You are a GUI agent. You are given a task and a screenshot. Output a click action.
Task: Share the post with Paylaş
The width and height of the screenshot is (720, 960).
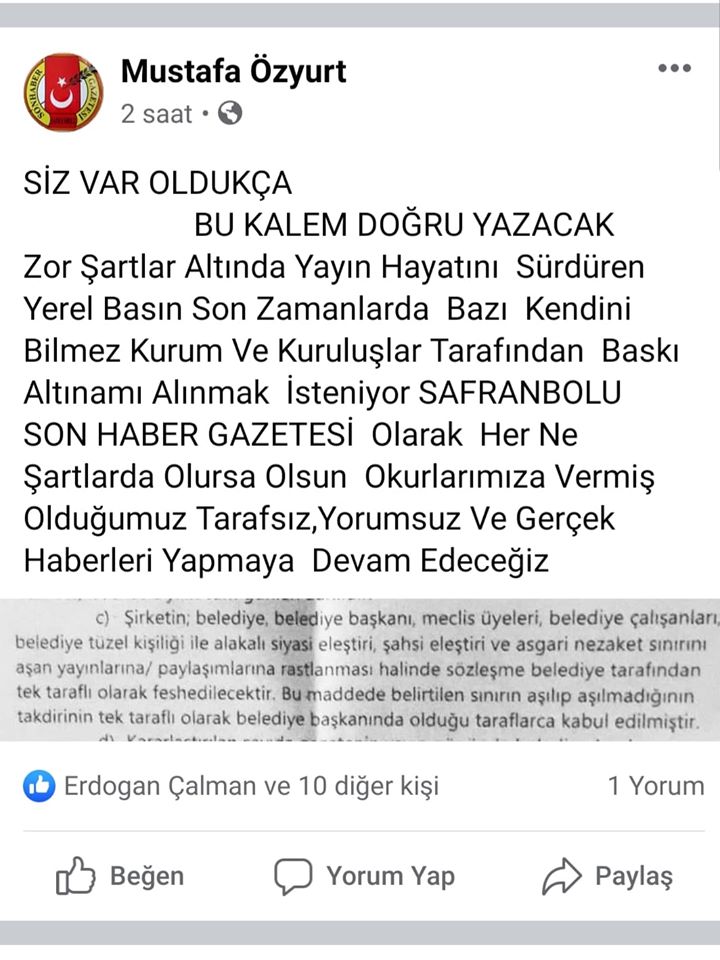[x=607, y=877]
